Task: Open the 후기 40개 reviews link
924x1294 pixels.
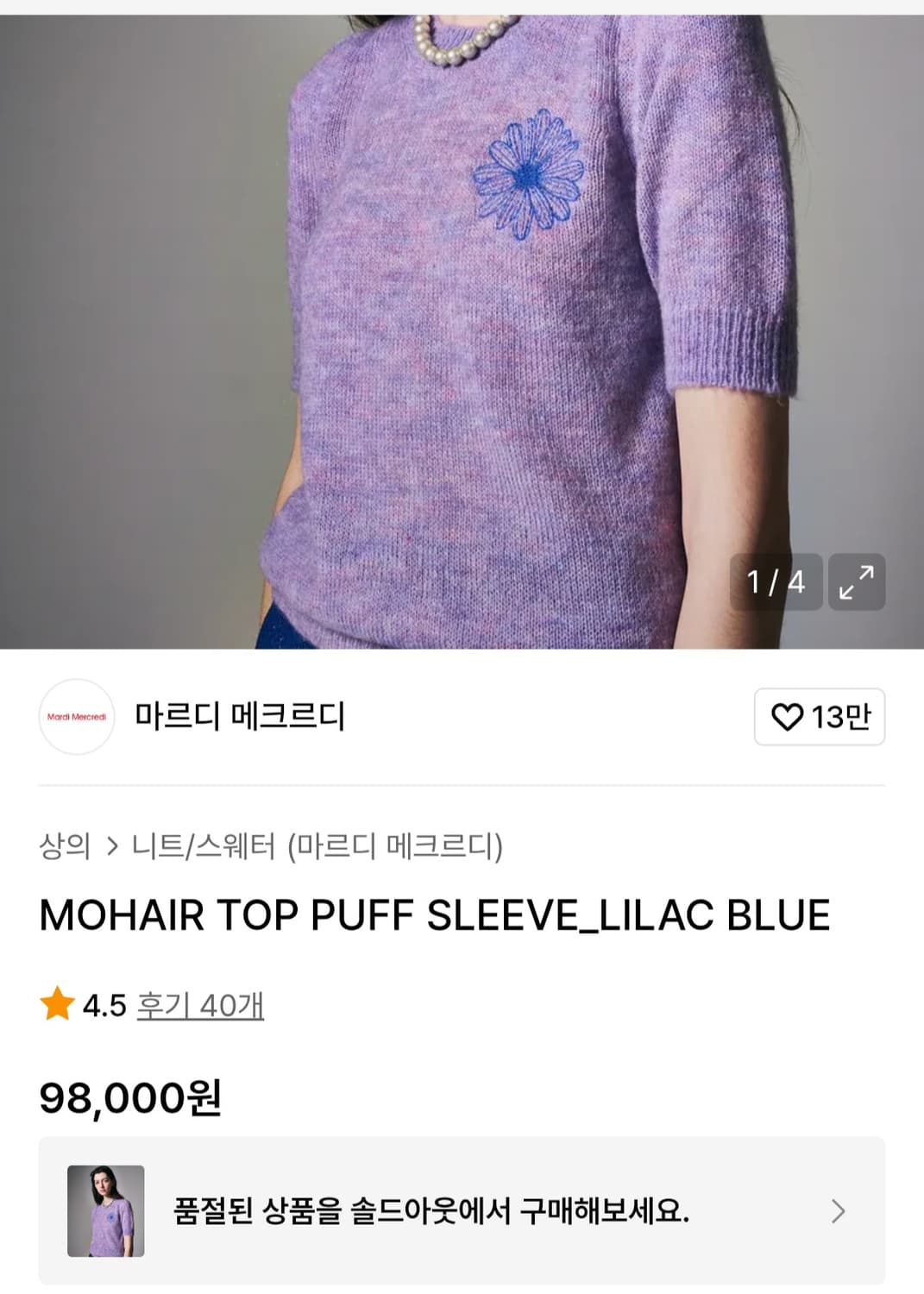Action: [x=200, y=1004]
